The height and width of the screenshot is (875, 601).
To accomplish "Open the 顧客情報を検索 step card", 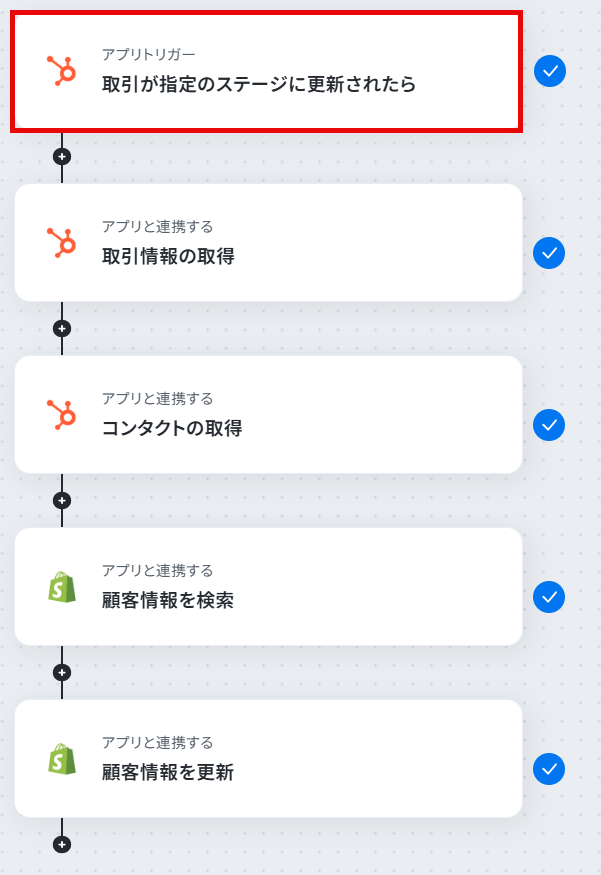I will (x=268, y=586).
